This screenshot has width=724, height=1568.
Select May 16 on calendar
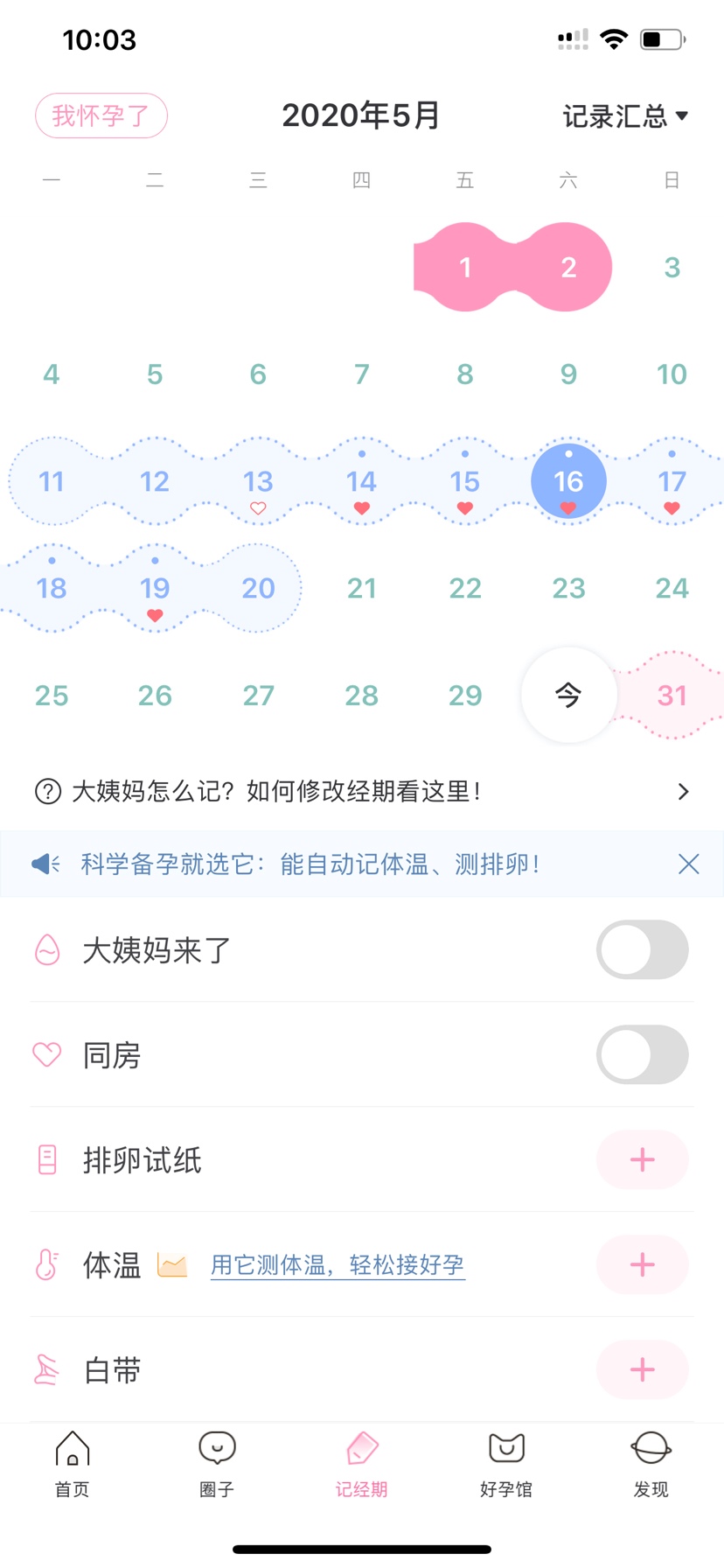pos(568,481)
